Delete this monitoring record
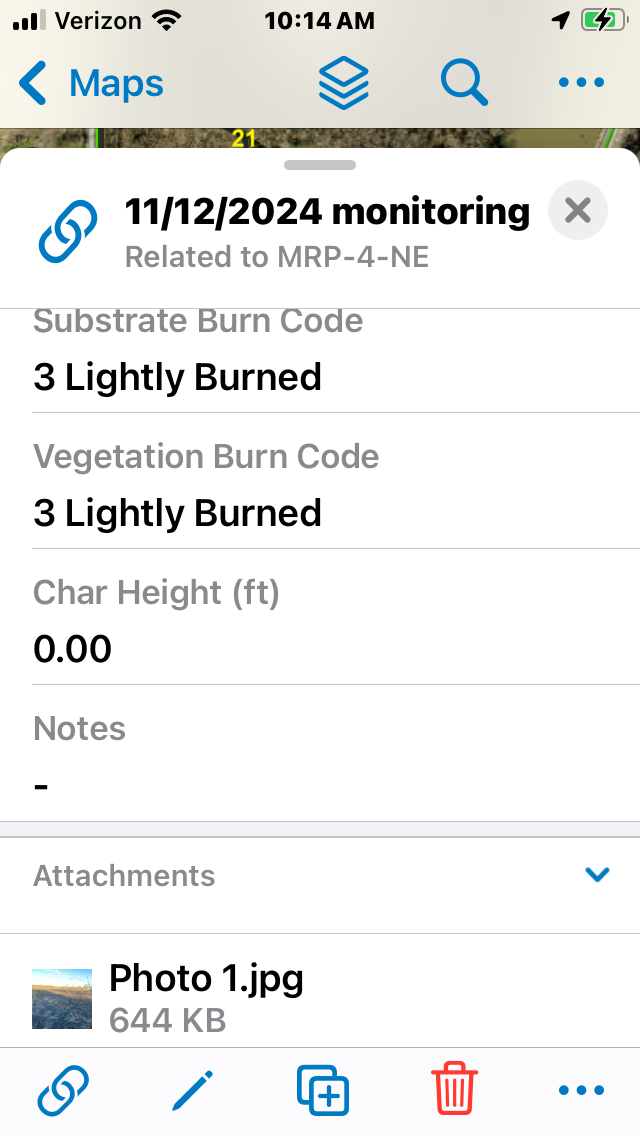This screenshot has width=640, height=1136. pyautogui.click(x=455, y=1090)
